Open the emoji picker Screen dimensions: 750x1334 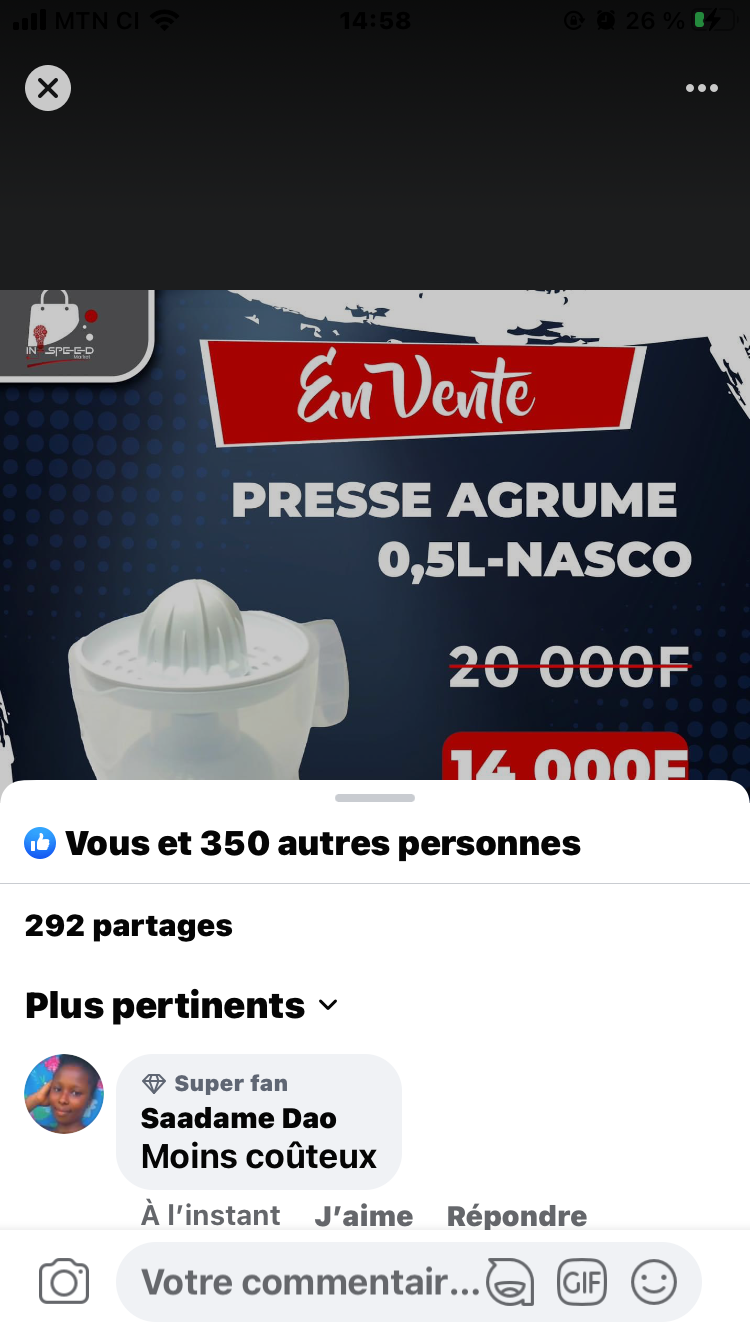[x=654, y=1282]
